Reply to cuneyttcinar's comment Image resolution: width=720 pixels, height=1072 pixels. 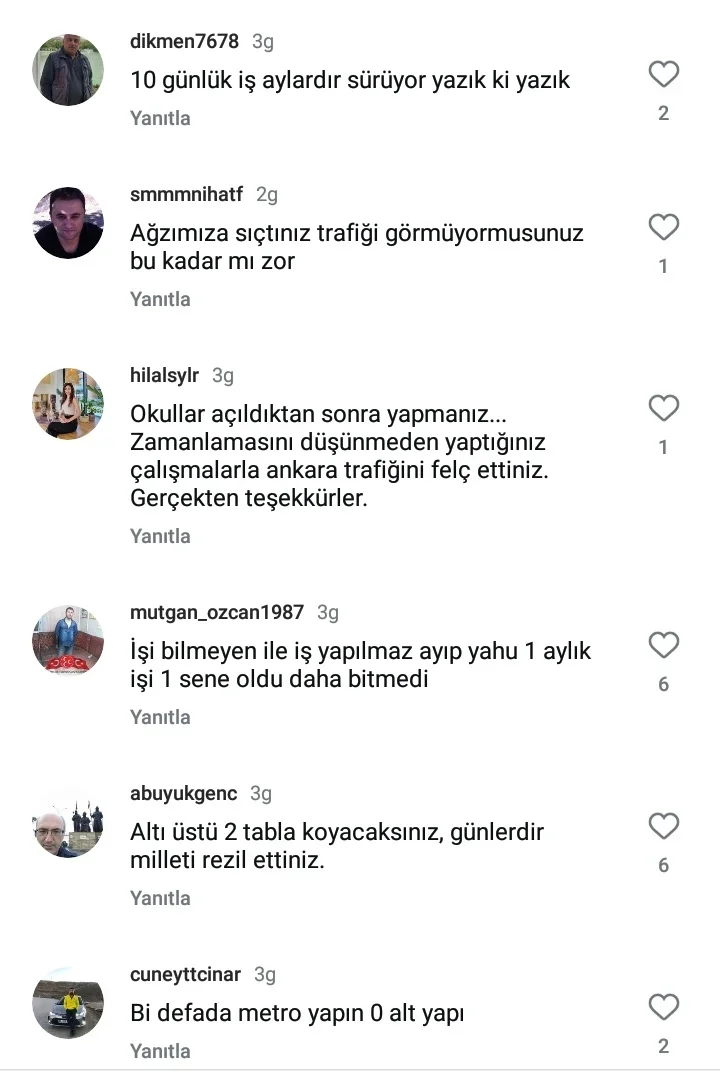click(160, 1051)
